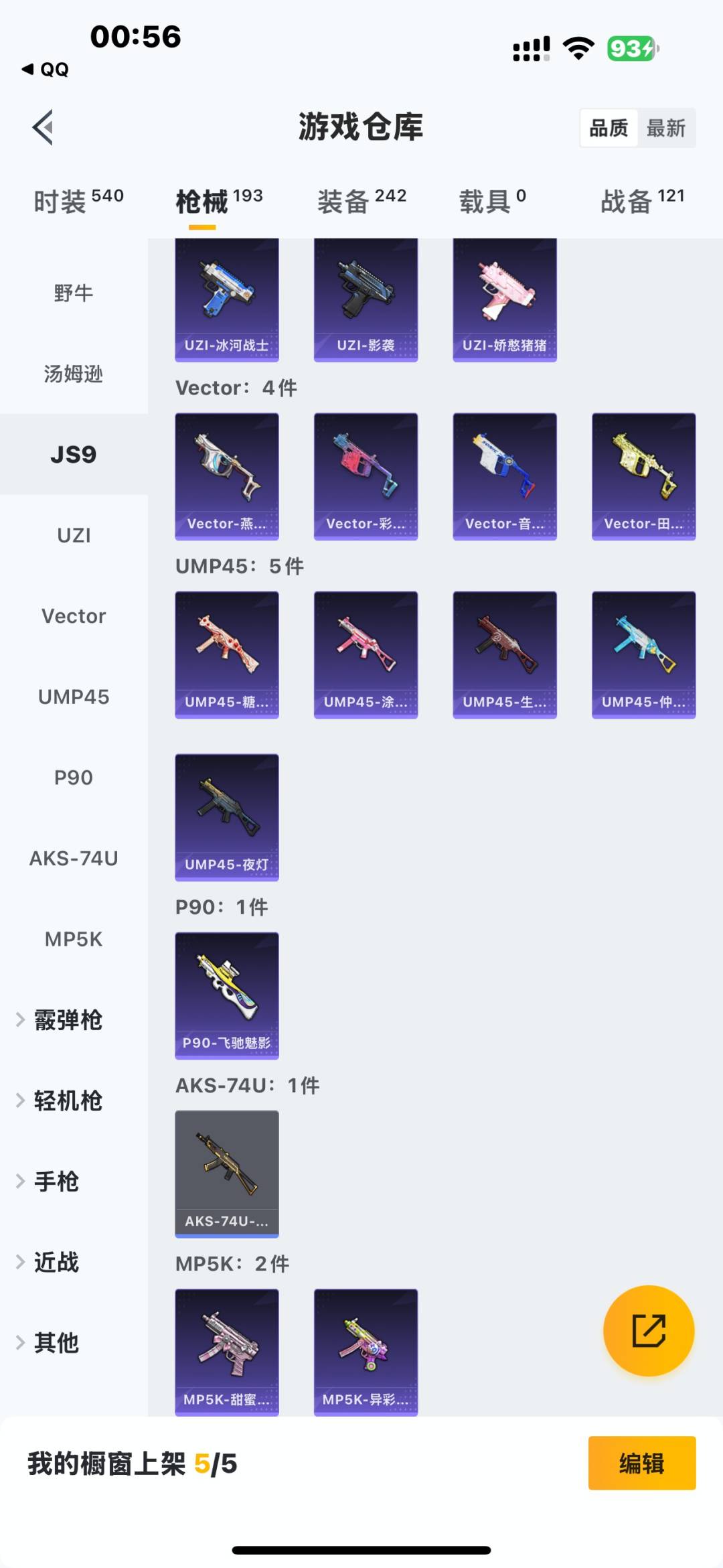723x1568 pixels.
Task: Open the UMP45-夜灯 skin
Action: click(227, 816)
